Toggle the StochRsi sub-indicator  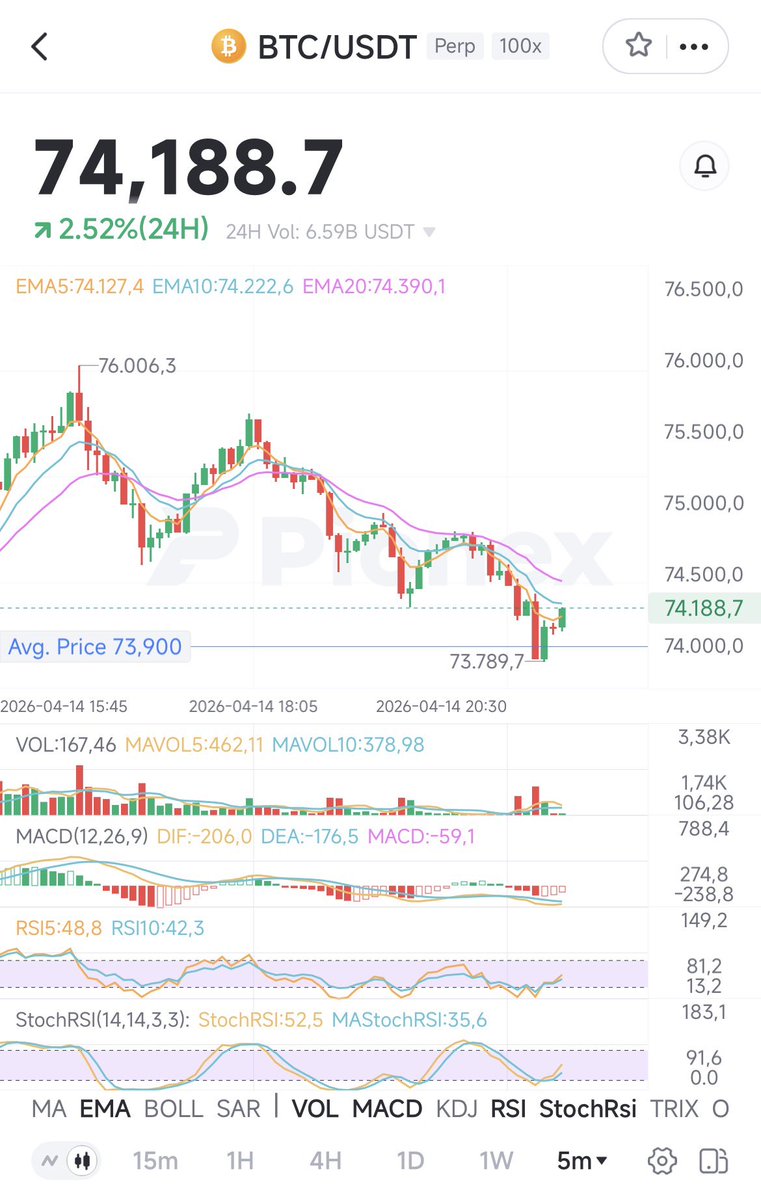pyautogui.click(x=587, y=1108)
